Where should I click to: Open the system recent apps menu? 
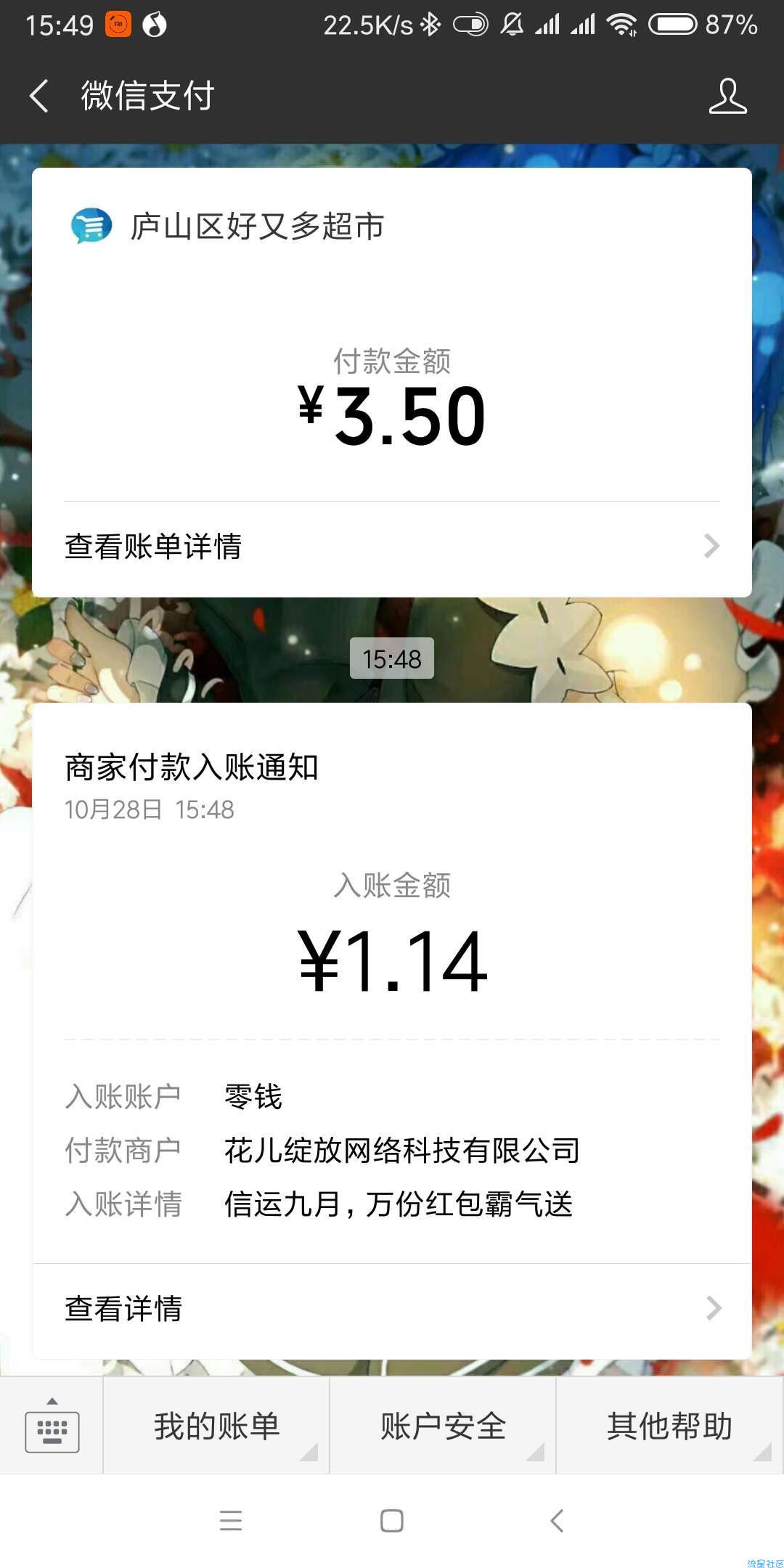[x=231, y=1521]
